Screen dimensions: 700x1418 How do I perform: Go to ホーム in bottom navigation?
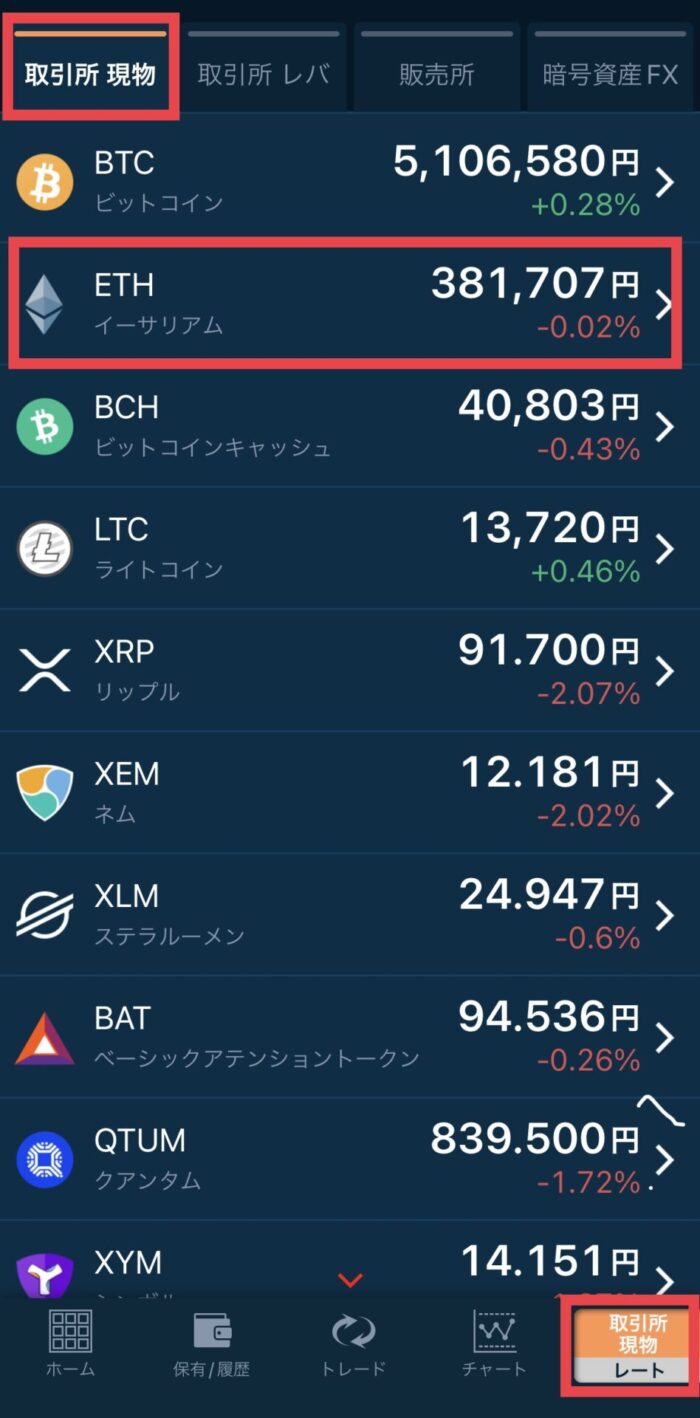click(70, 1344)
